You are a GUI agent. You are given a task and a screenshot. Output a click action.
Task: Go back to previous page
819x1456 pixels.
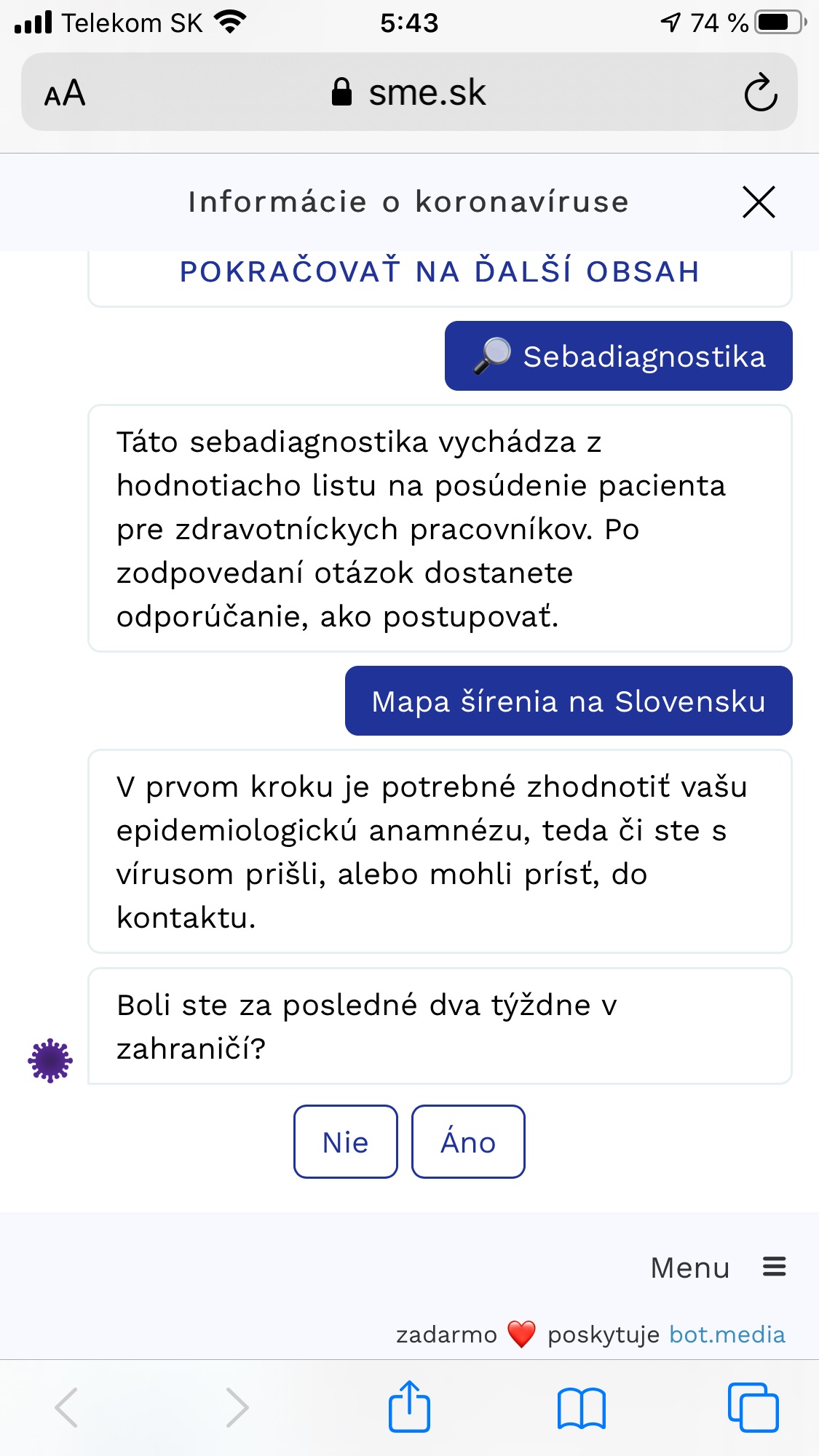pyautogui.click(x=66, y=1407)
